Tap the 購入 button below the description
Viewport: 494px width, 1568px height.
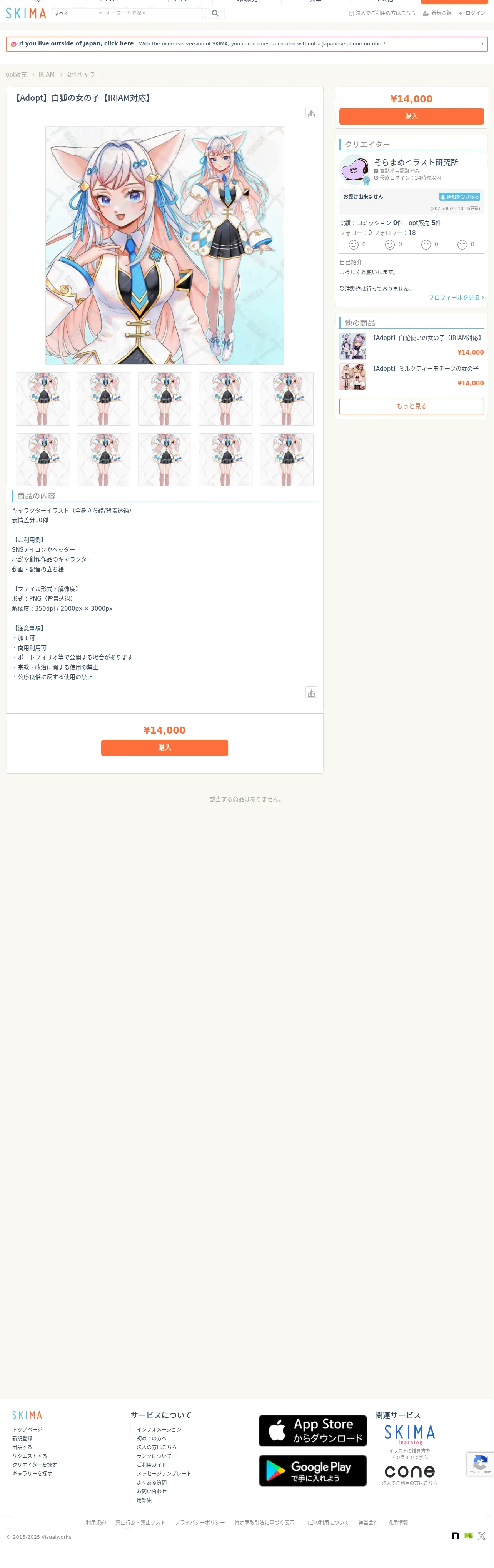click(164, 747)
